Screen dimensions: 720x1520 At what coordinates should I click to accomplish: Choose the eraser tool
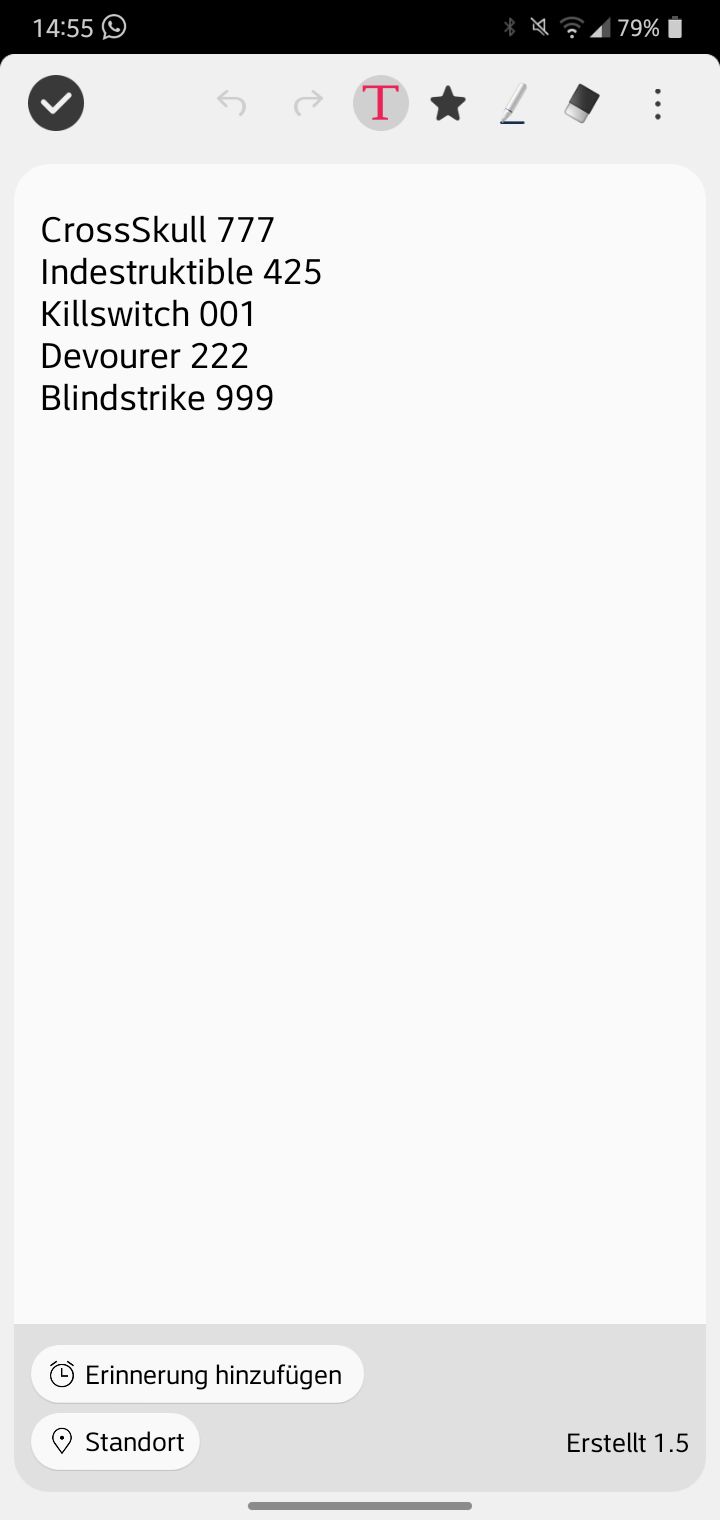click(x=582, y=103)
